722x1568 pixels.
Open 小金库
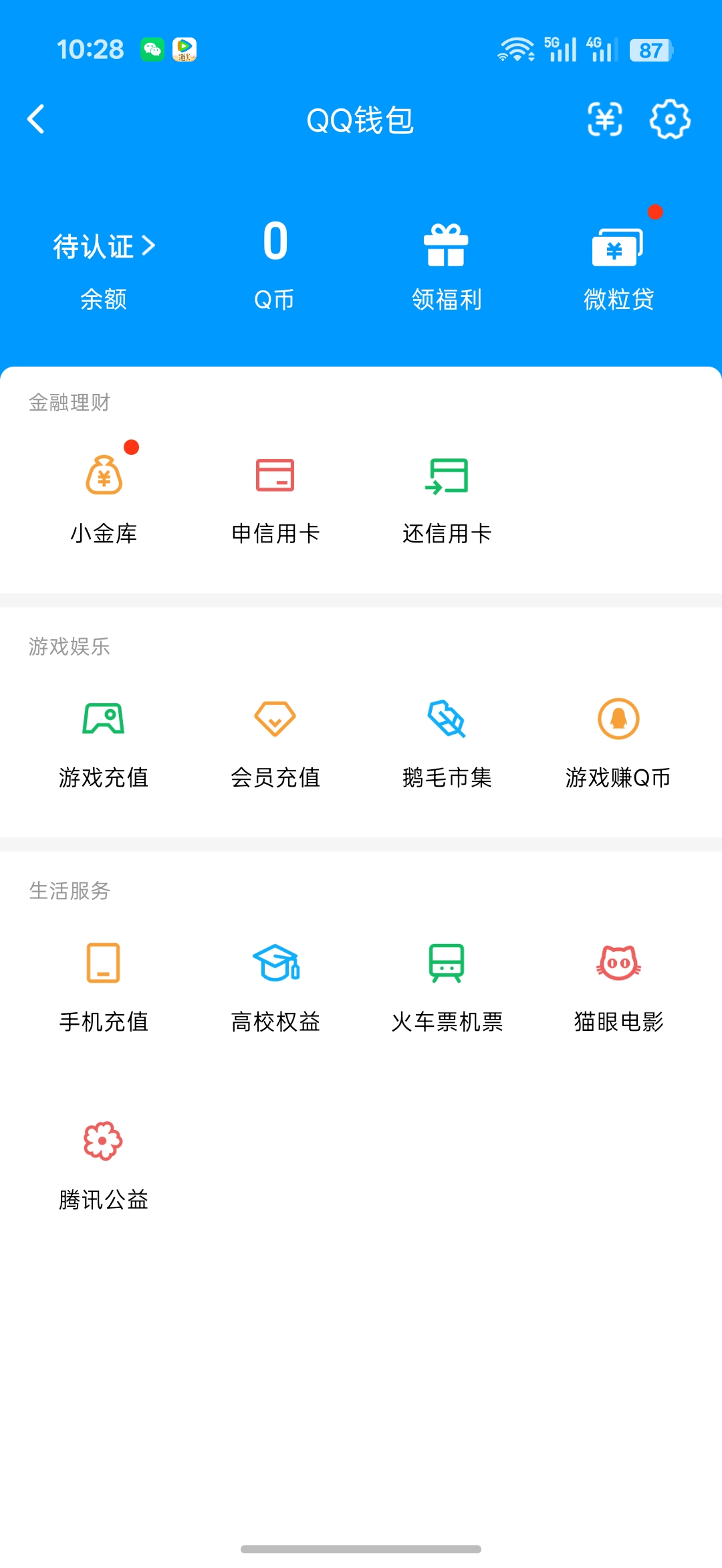(x=104, y=500)
